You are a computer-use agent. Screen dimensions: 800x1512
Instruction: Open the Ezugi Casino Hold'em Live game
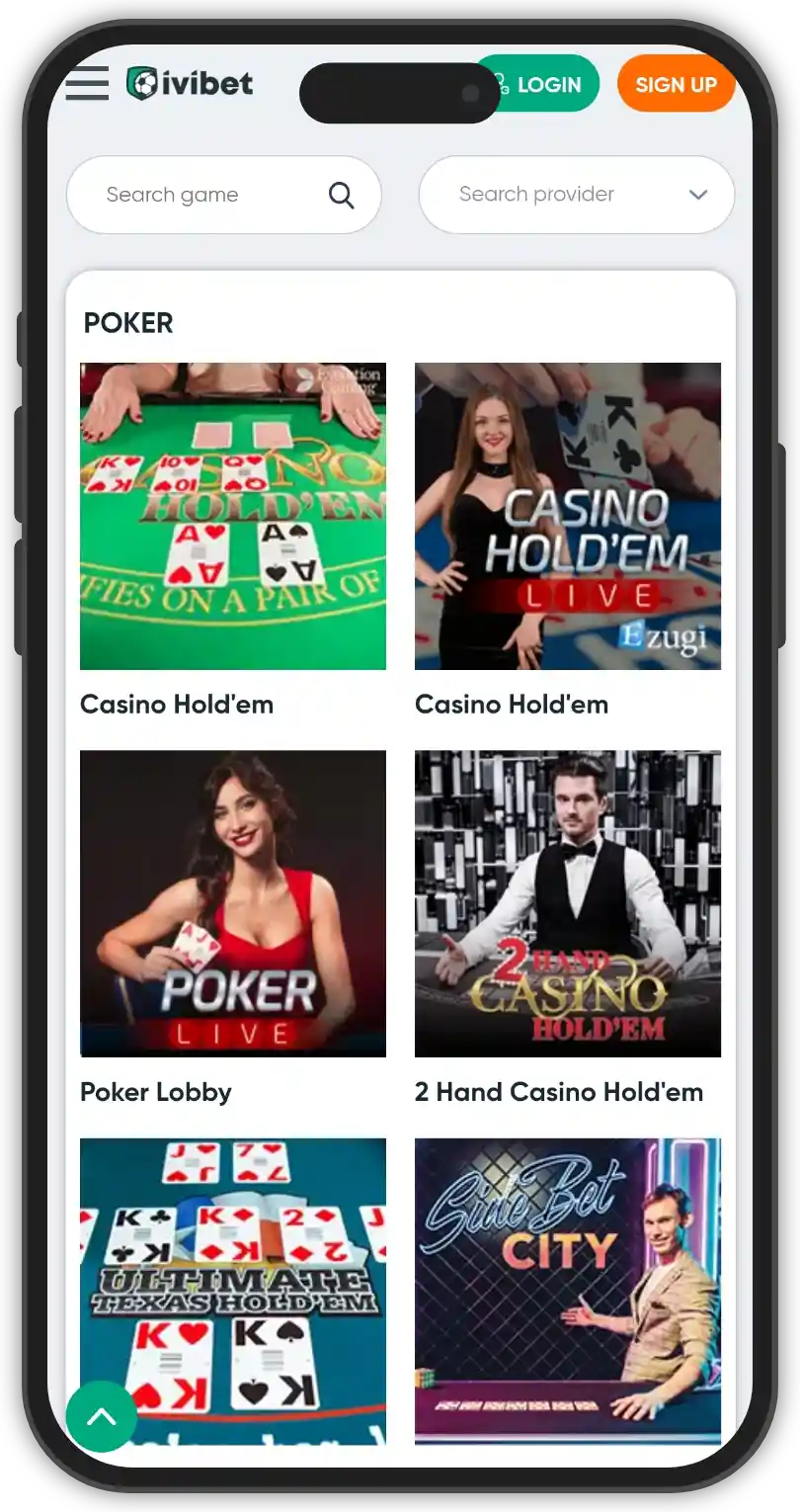pos(568,517)
